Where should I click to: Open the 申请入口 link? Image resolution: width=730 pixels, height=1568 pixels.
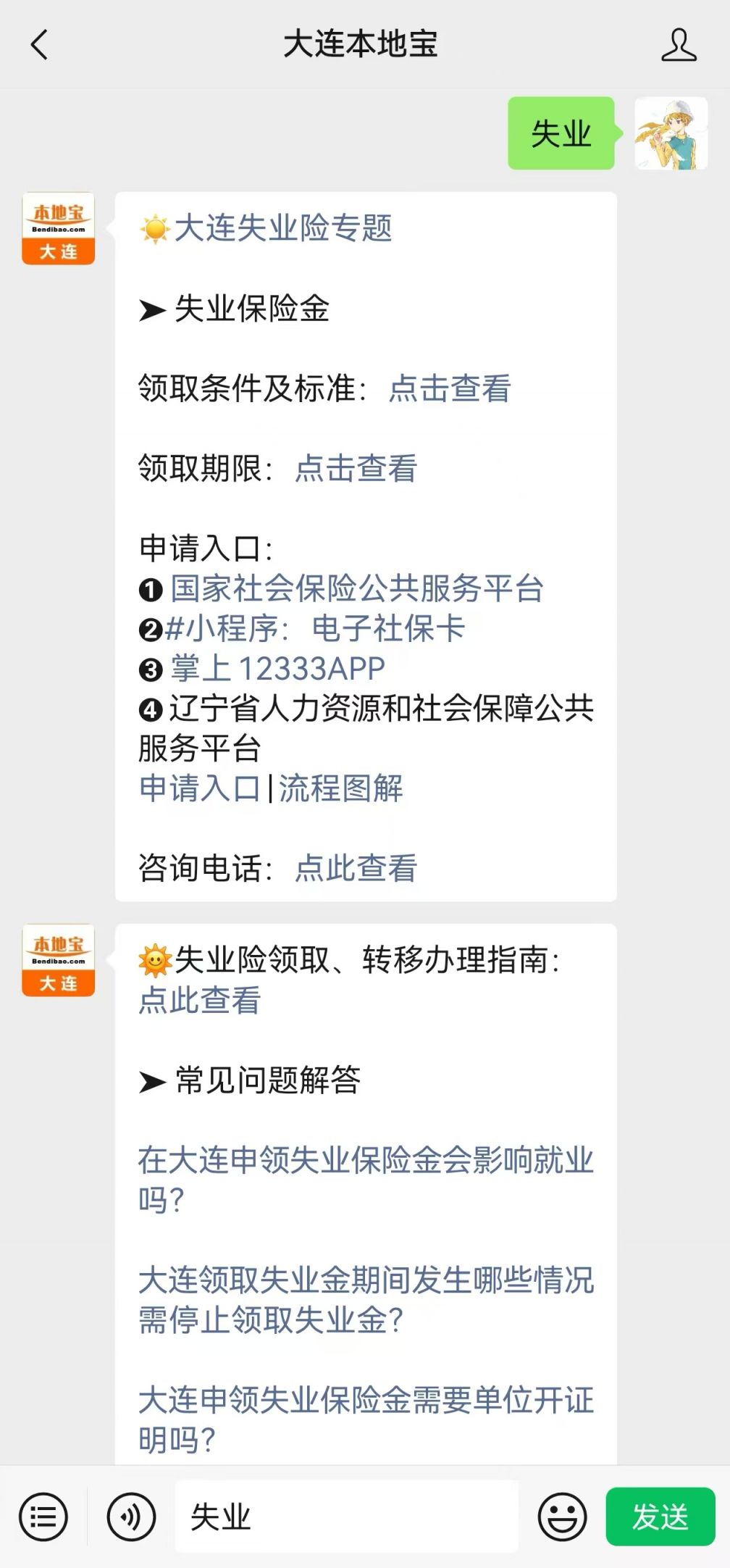[200, 788]
